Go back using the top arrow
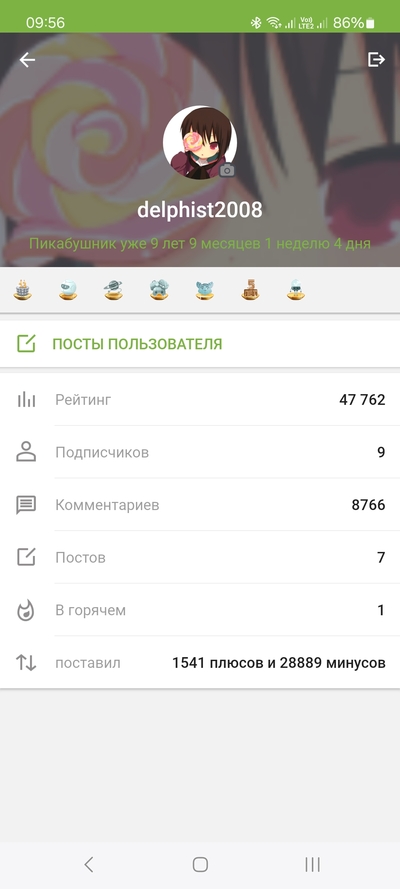 coord(27,60)
